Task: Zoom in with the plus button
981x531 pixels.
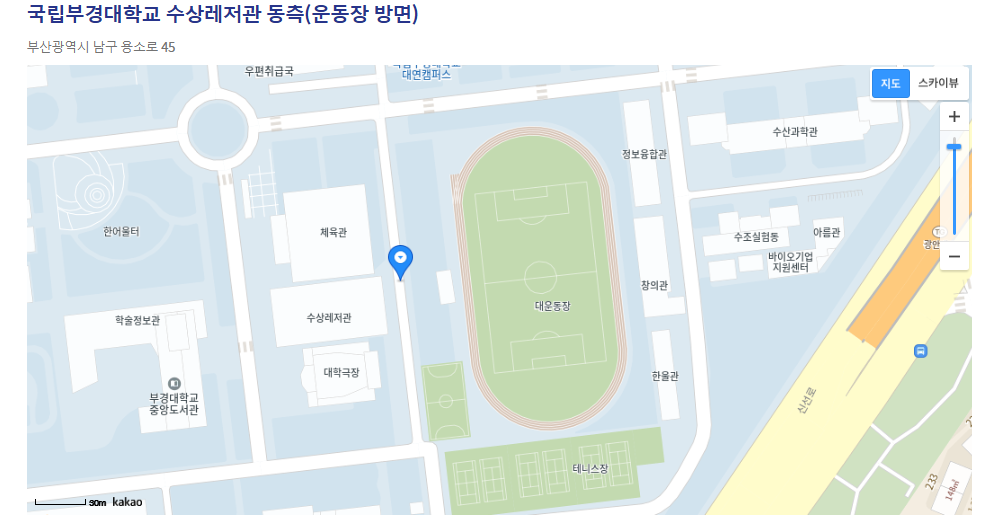Action: [954, 117]
